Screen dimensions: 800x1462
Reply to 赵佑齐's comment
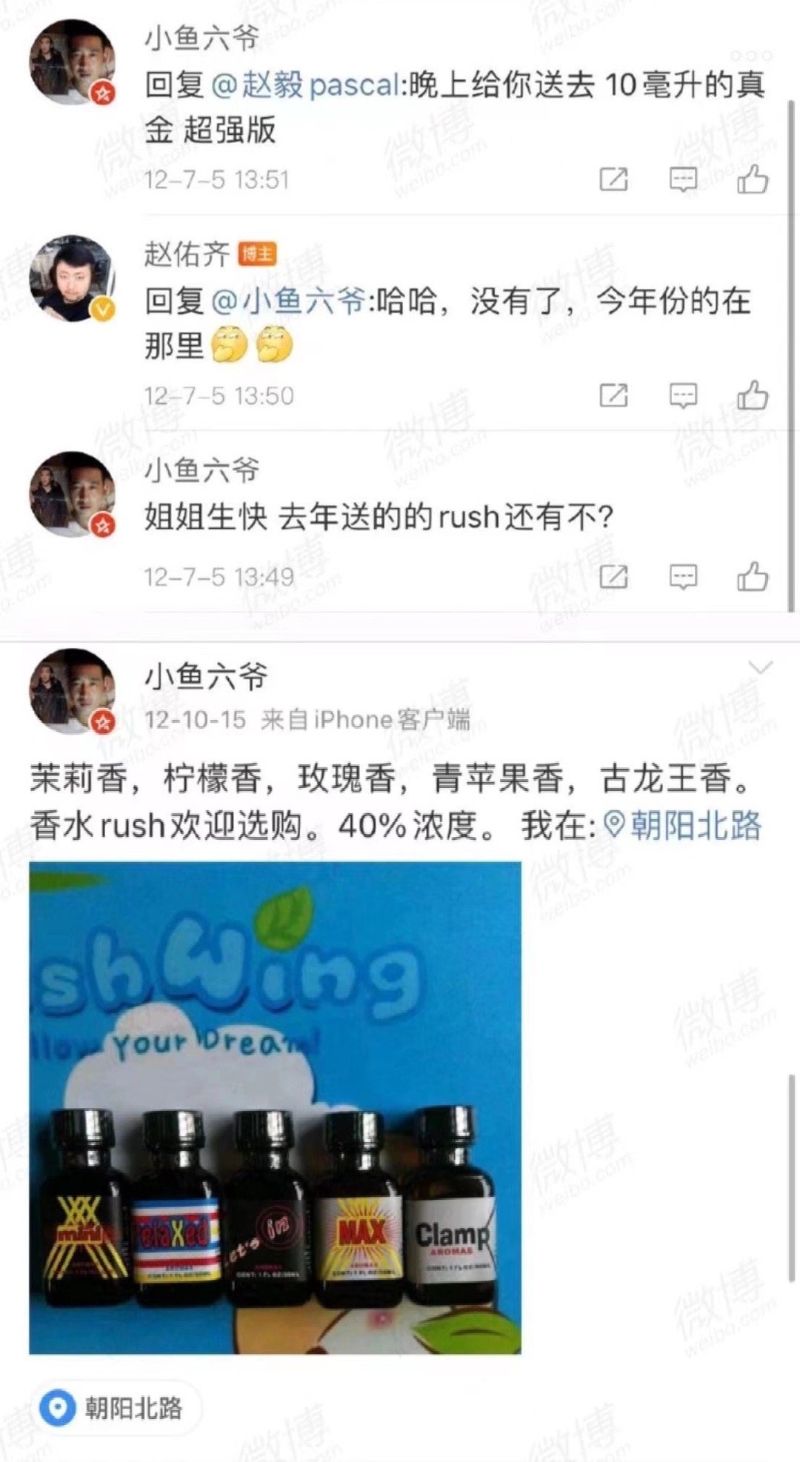click(683, 395)
